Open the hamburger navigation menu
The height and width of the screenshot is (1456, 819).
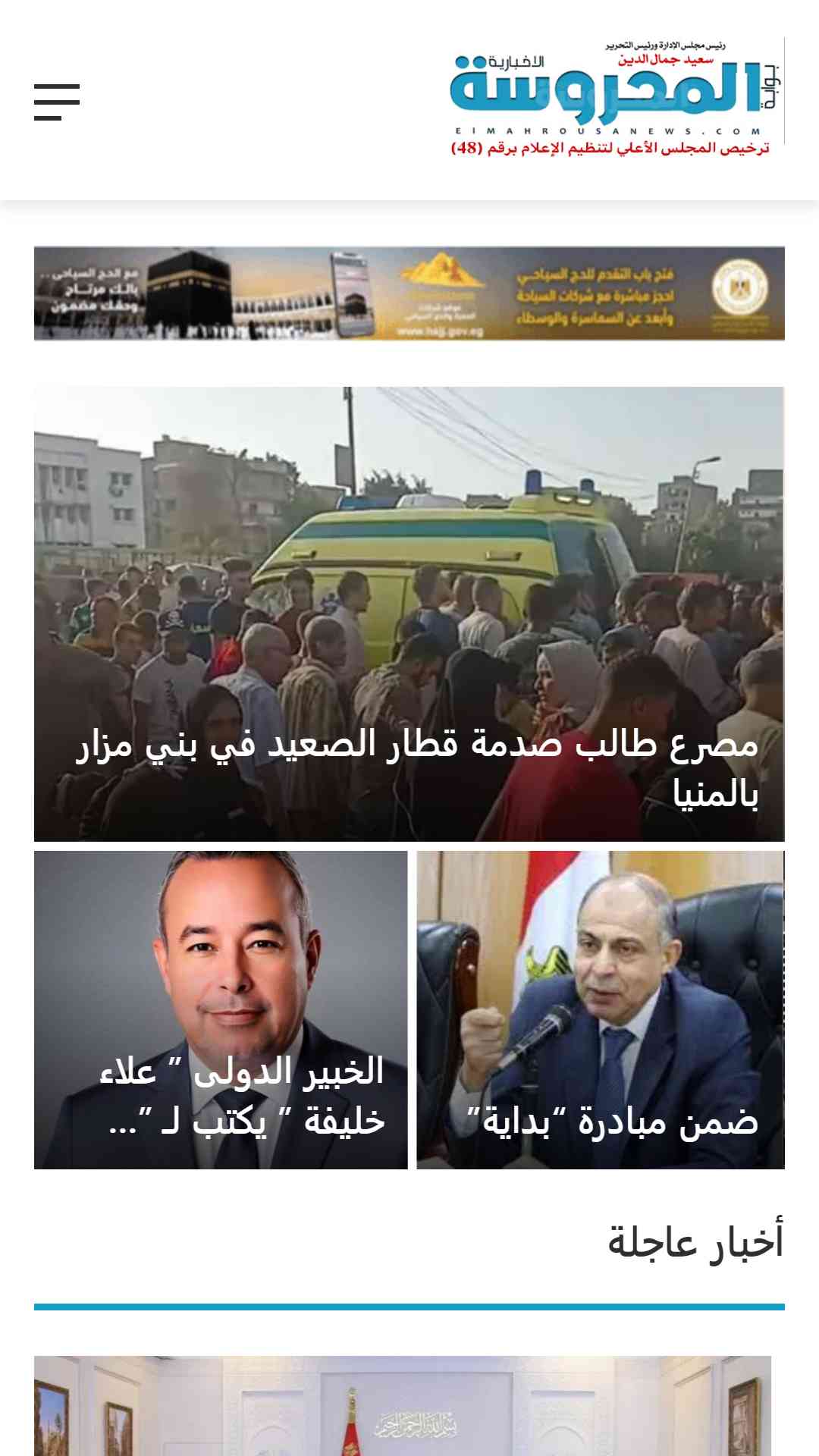tap(57, 102)
